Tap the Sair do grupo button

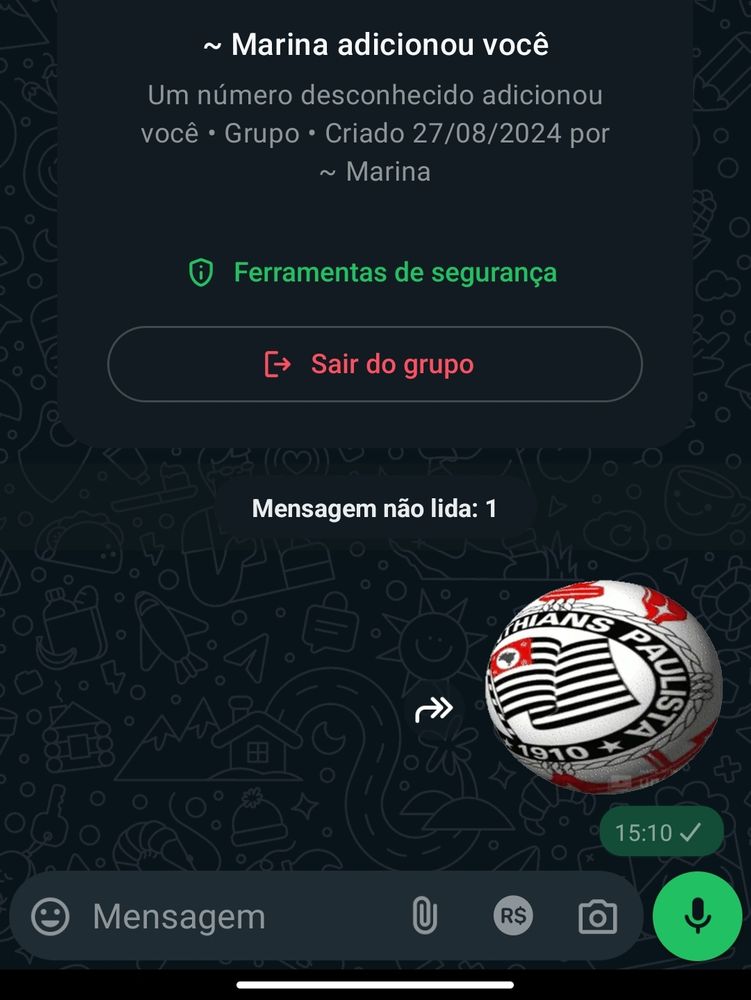tap(374, 364)
